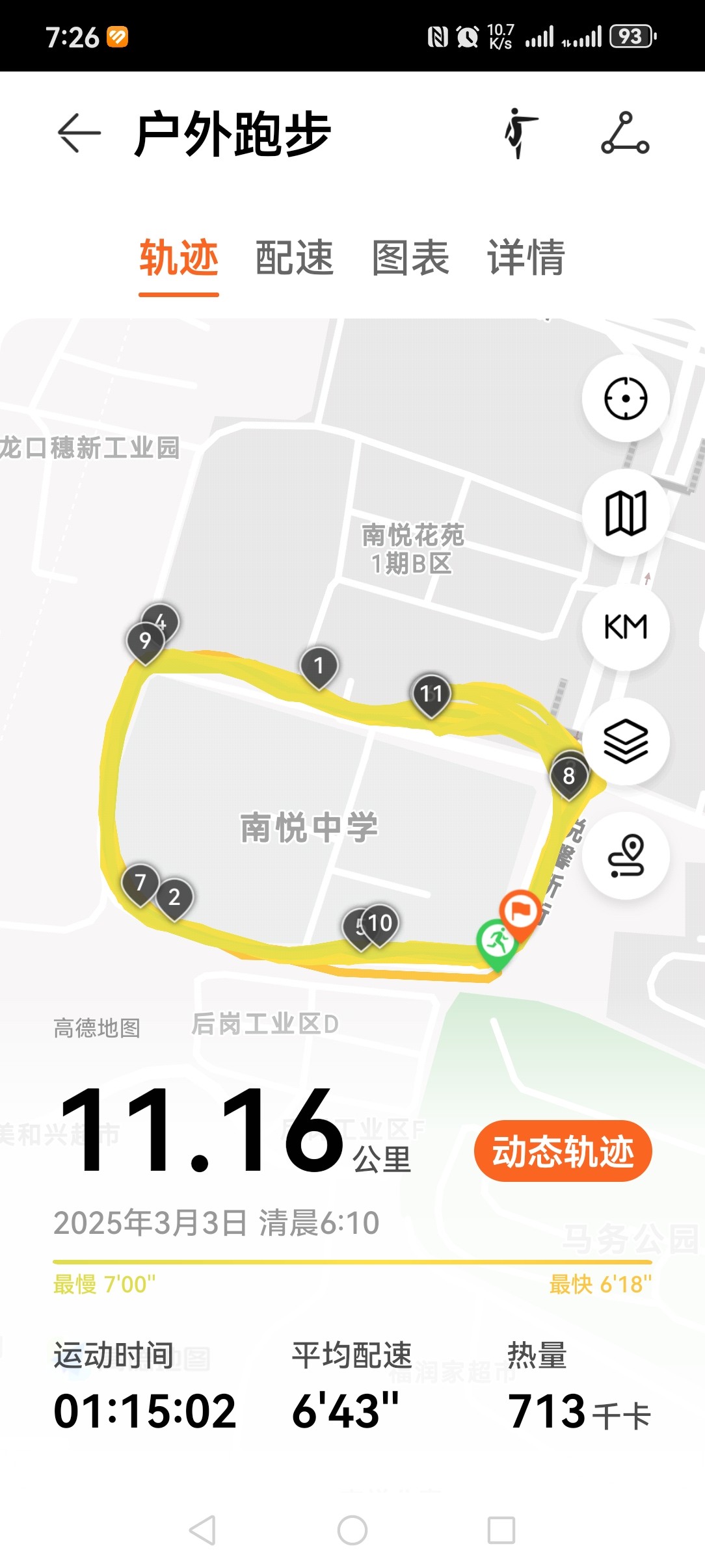Open the running posture icon in the header
The image size is (705, 1568).
tap(521, 133)
